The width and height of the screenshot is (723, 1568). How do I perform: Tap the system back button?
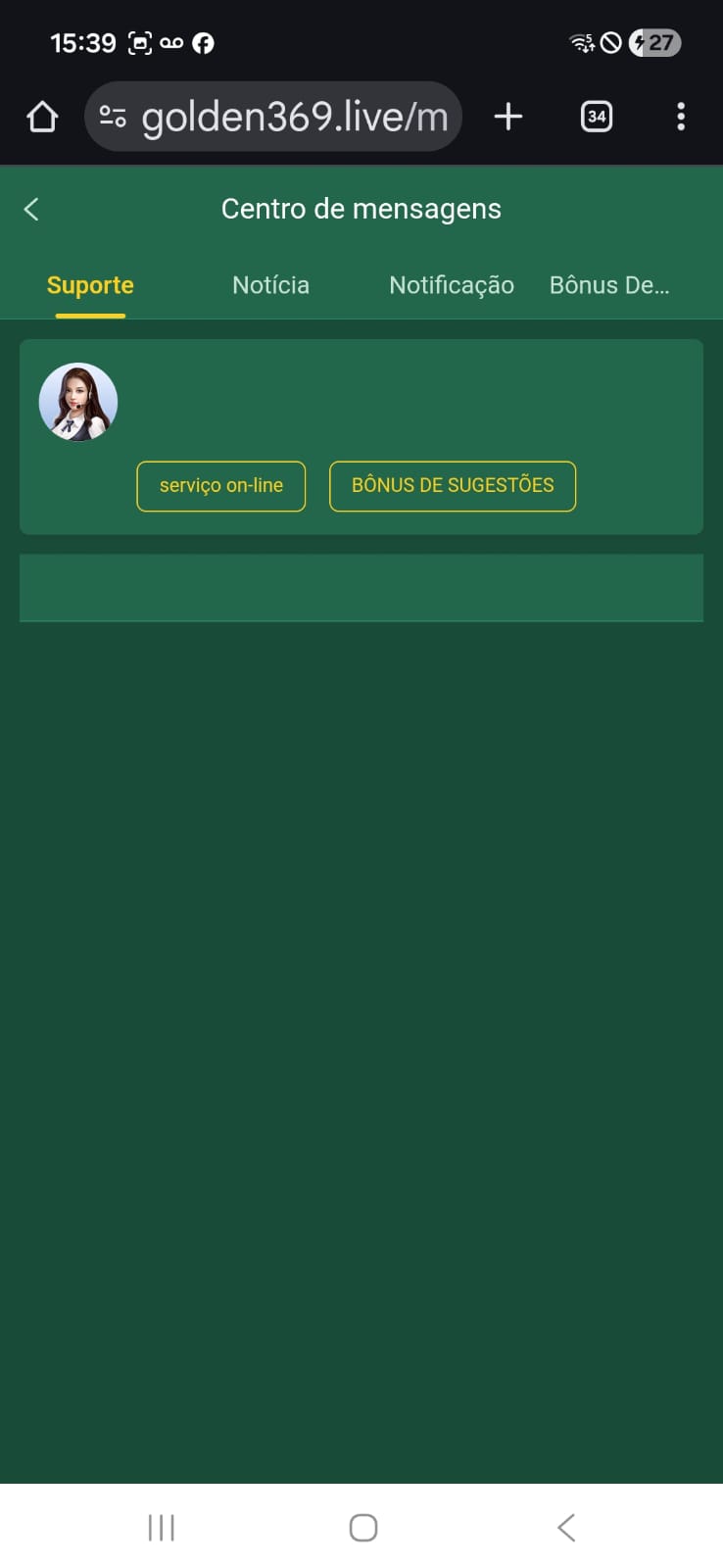(x=565, y=1527)
